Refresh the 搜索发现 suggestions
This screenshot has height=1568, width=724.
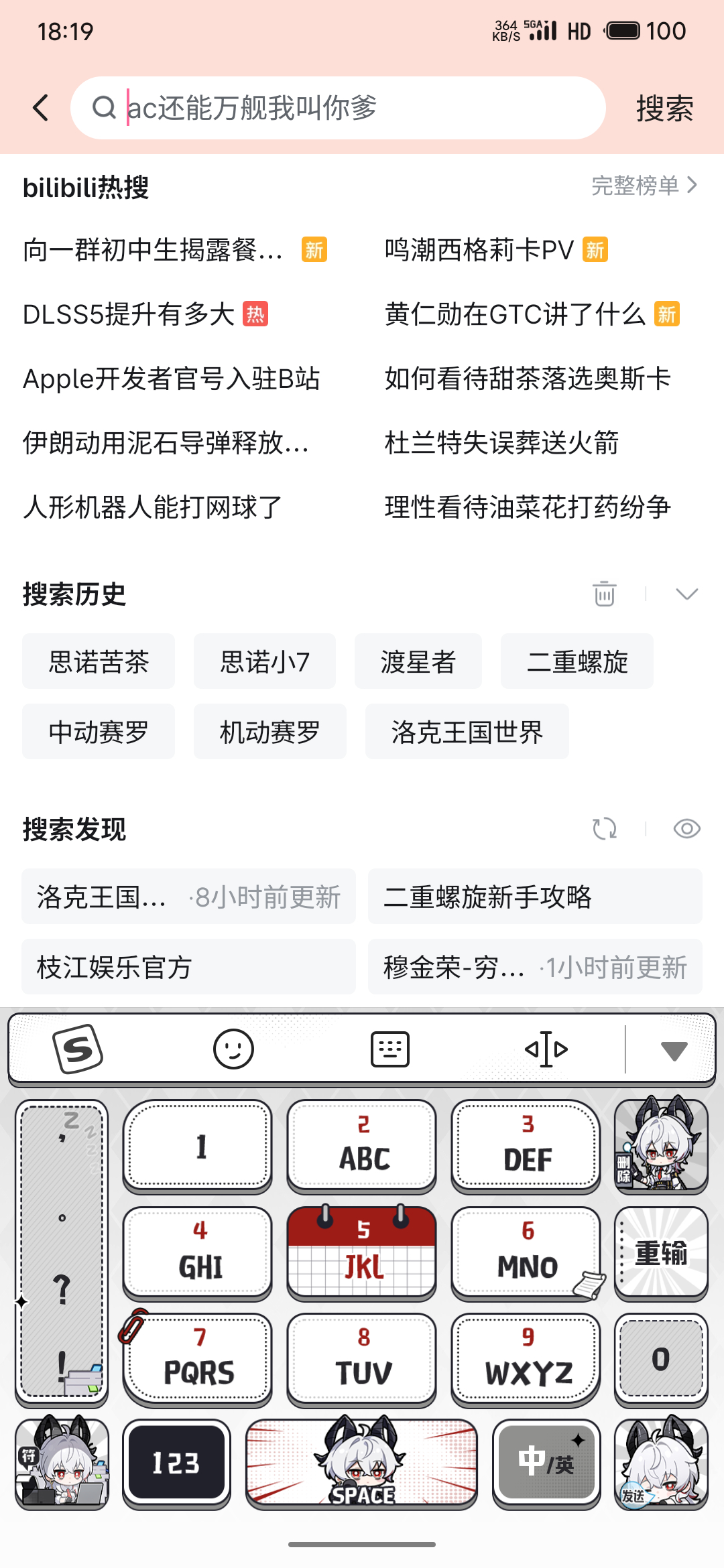coord(604,829)
